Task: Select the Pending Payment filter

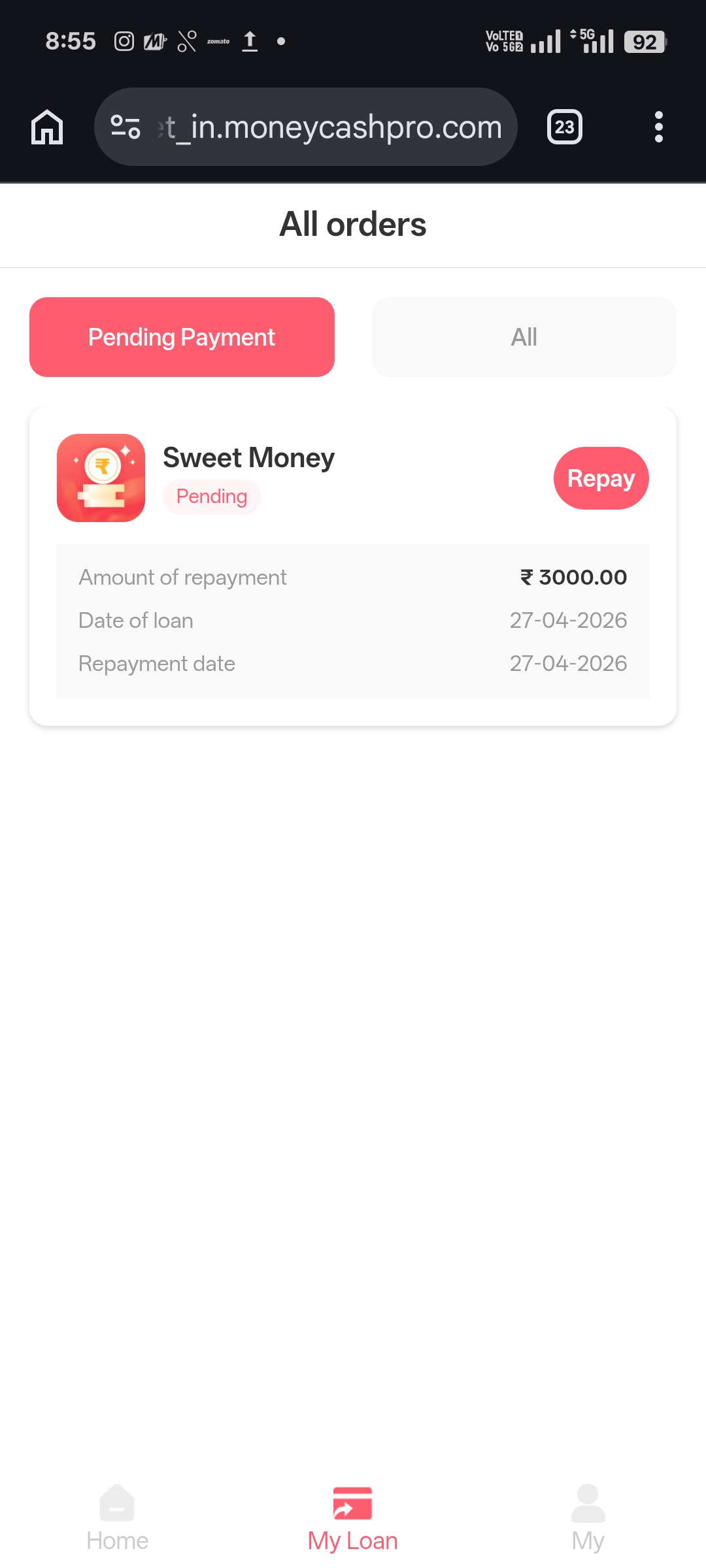Action: tap(182, 337)
